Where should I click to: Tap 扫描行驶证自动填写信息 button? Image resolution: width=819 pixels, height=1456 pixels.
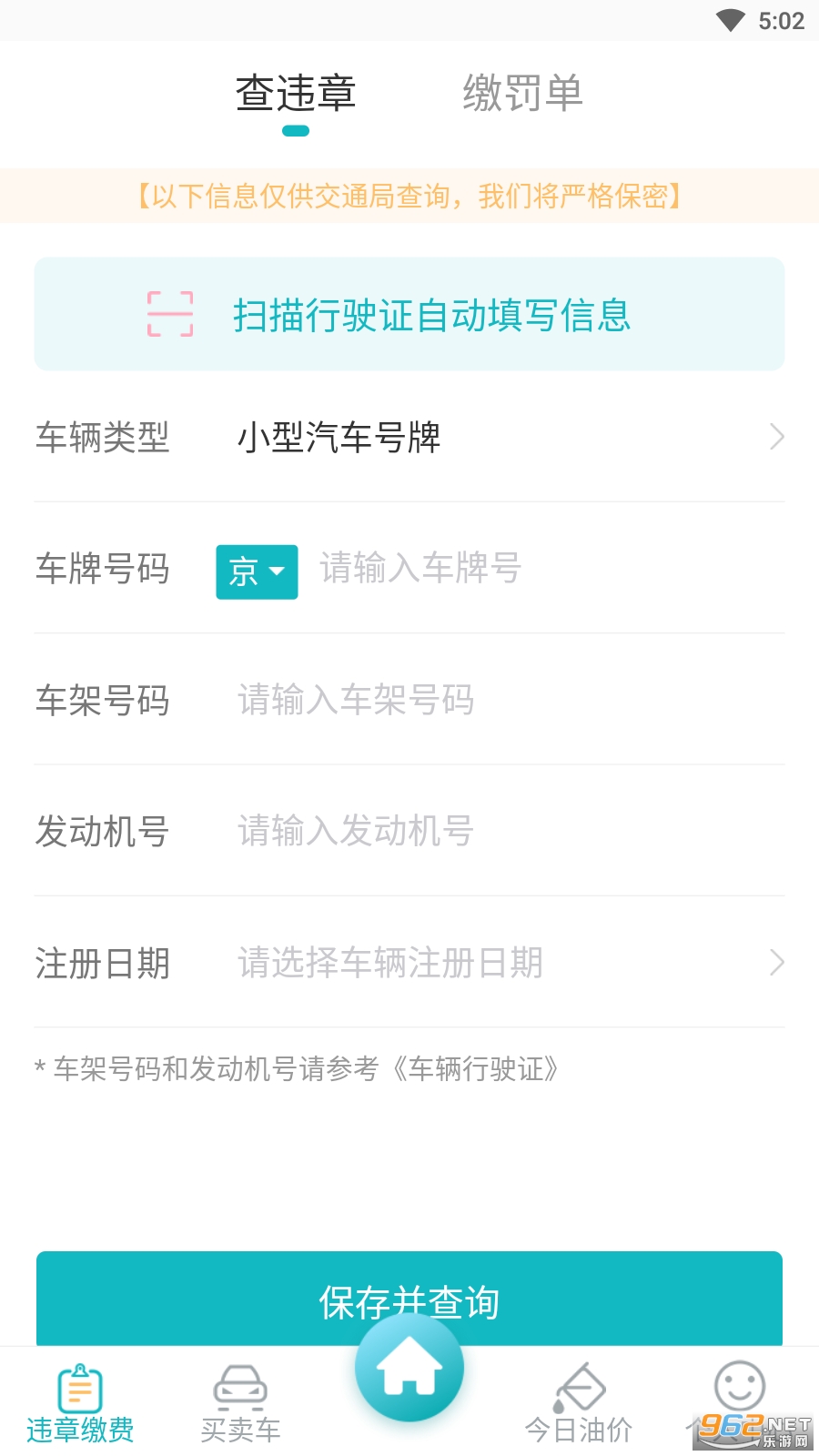[409, 314]
